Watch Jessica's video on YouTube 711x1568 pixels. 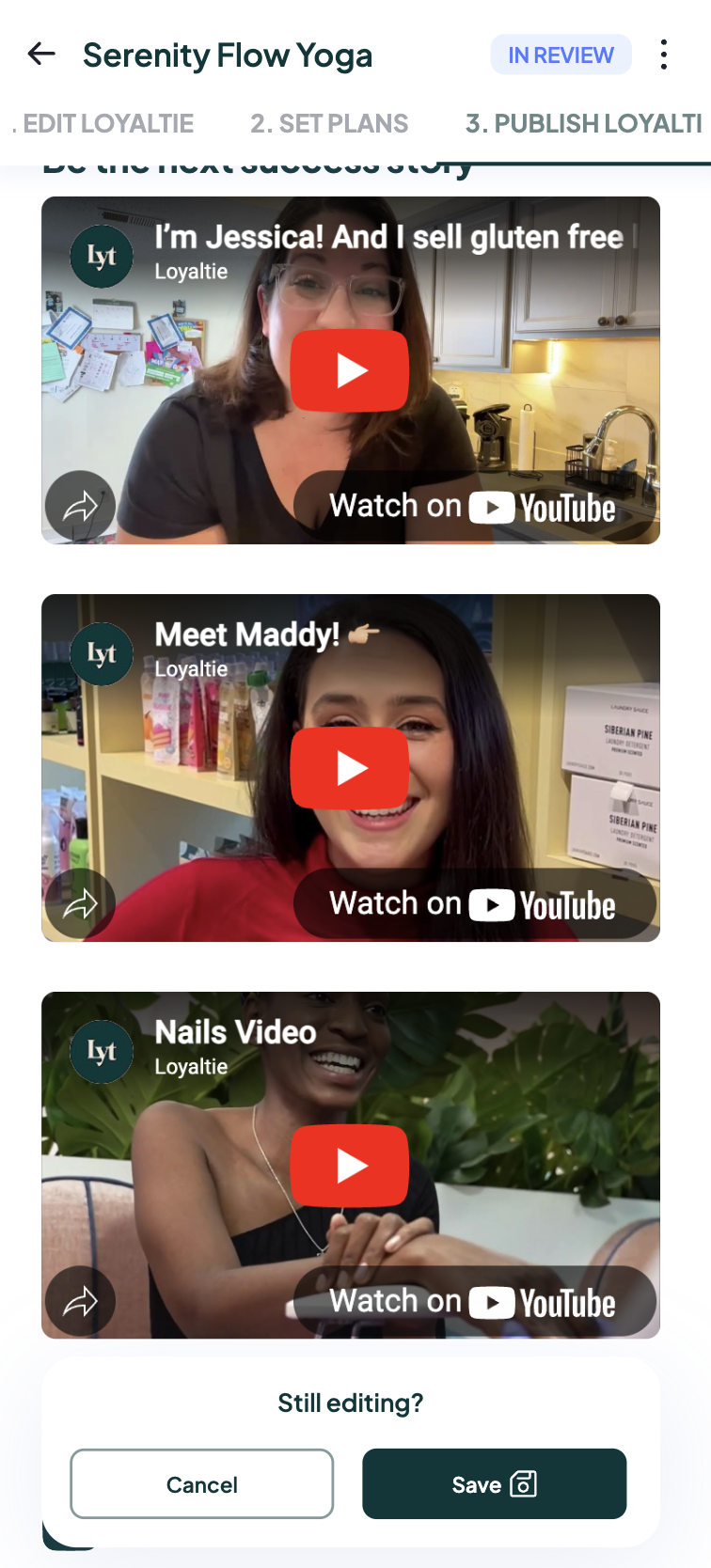click(474, 507)
